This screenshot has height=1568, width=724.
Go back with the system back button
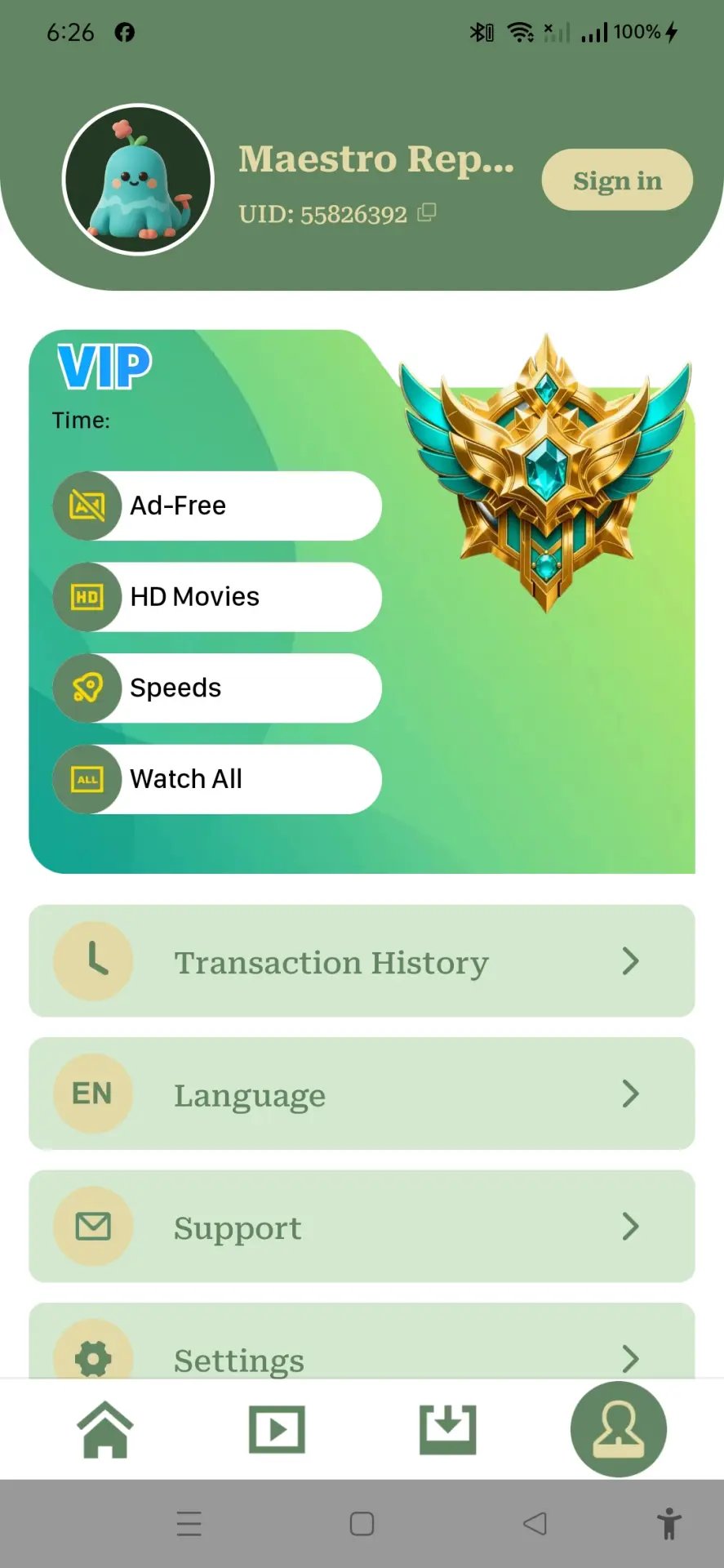coord(535,1524)
